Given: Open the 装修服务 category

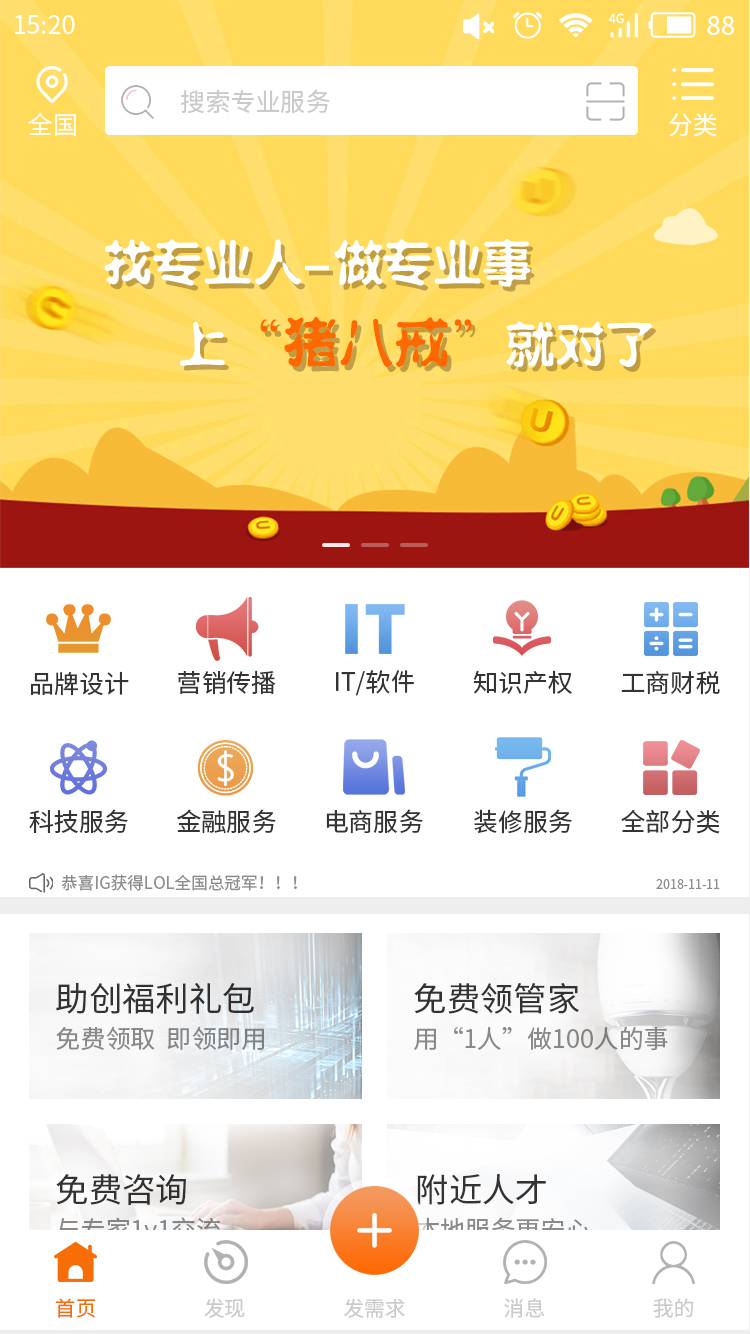Looking at the screenshot, I should tap(522, 787).
